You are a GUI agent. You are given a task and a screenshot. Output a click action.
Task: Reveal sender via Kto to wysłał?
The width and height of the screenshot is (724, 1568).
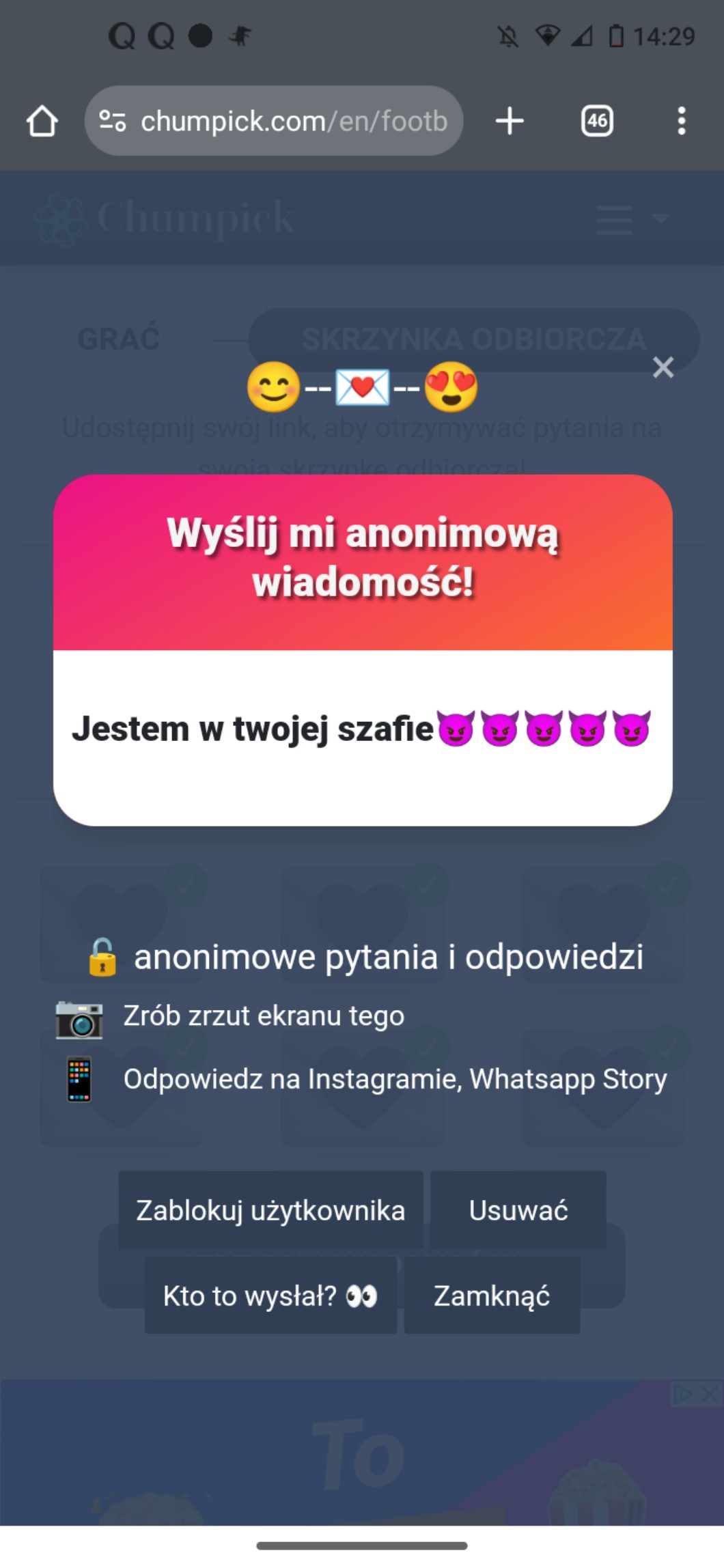click(x=270, y=1295)
